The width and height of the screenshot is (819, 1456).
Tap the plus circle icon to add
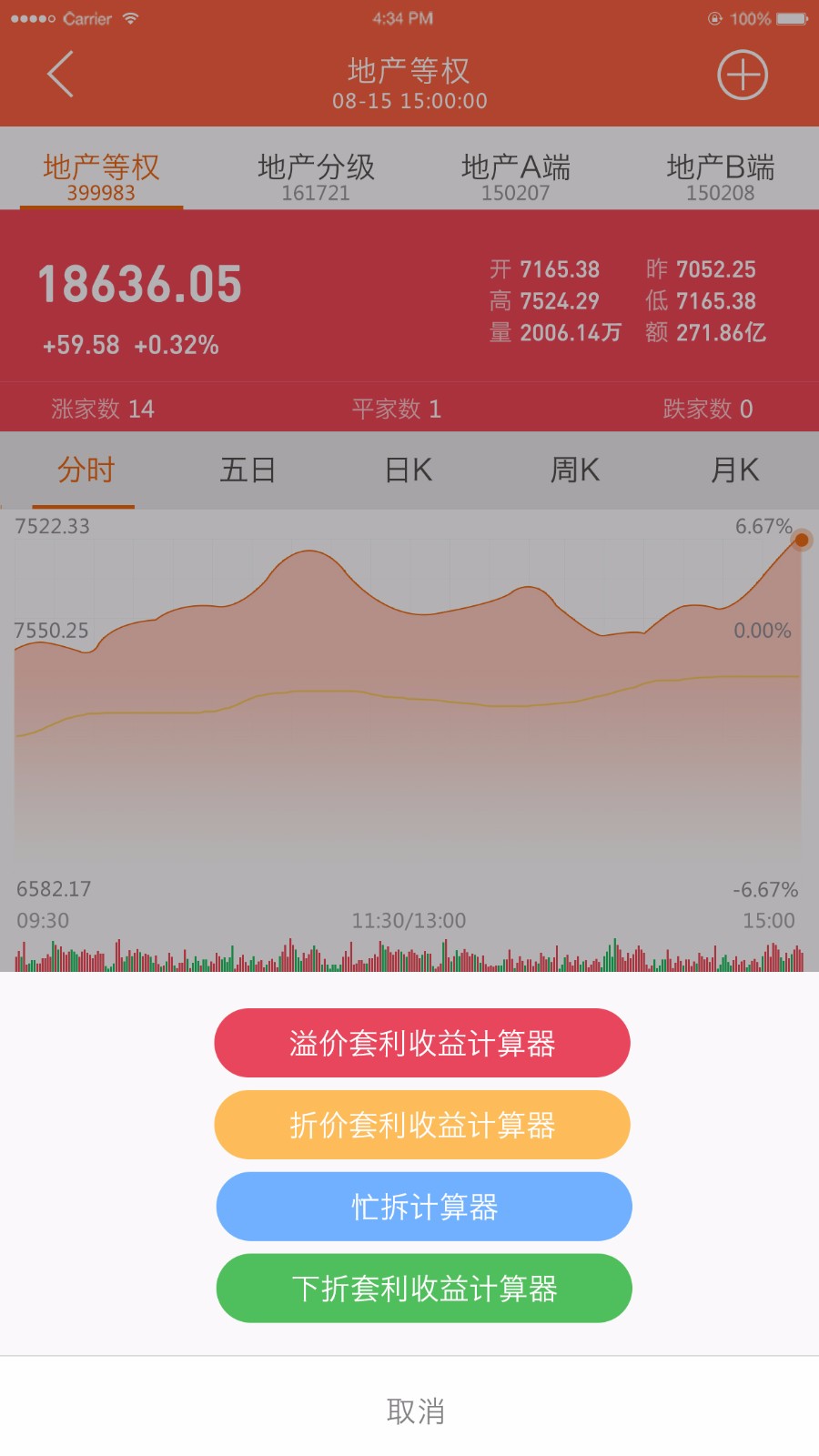743,75
